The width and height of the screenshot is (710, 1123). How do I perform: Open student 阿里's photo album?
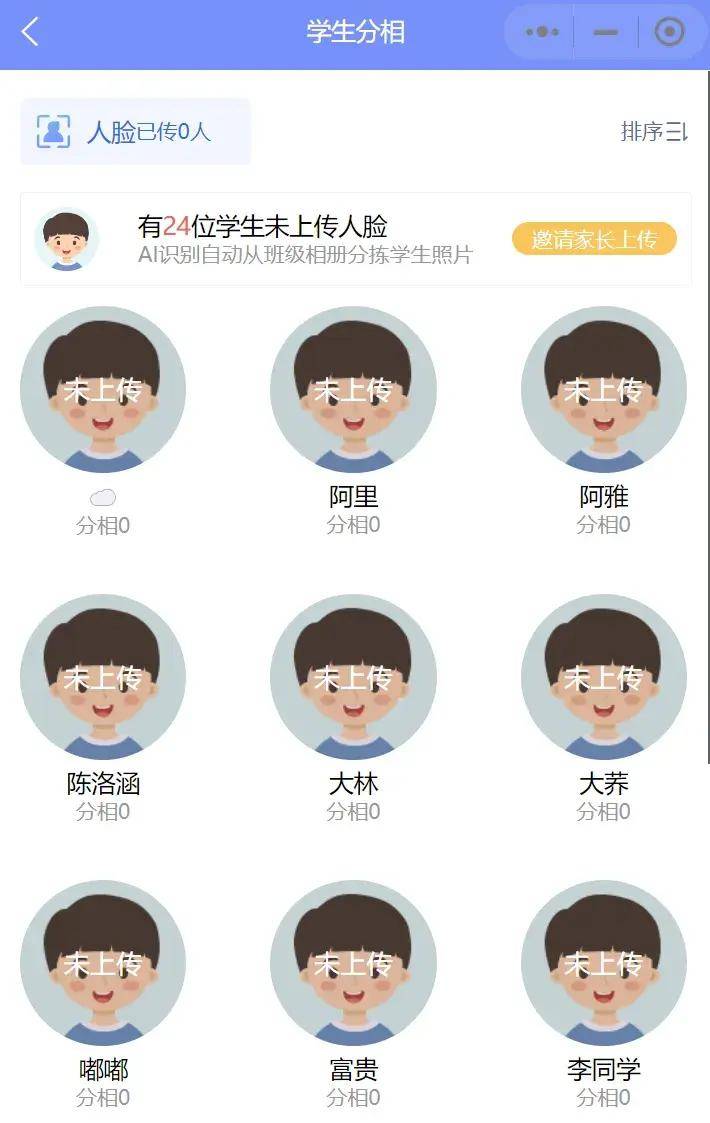[x=353, y=390]
